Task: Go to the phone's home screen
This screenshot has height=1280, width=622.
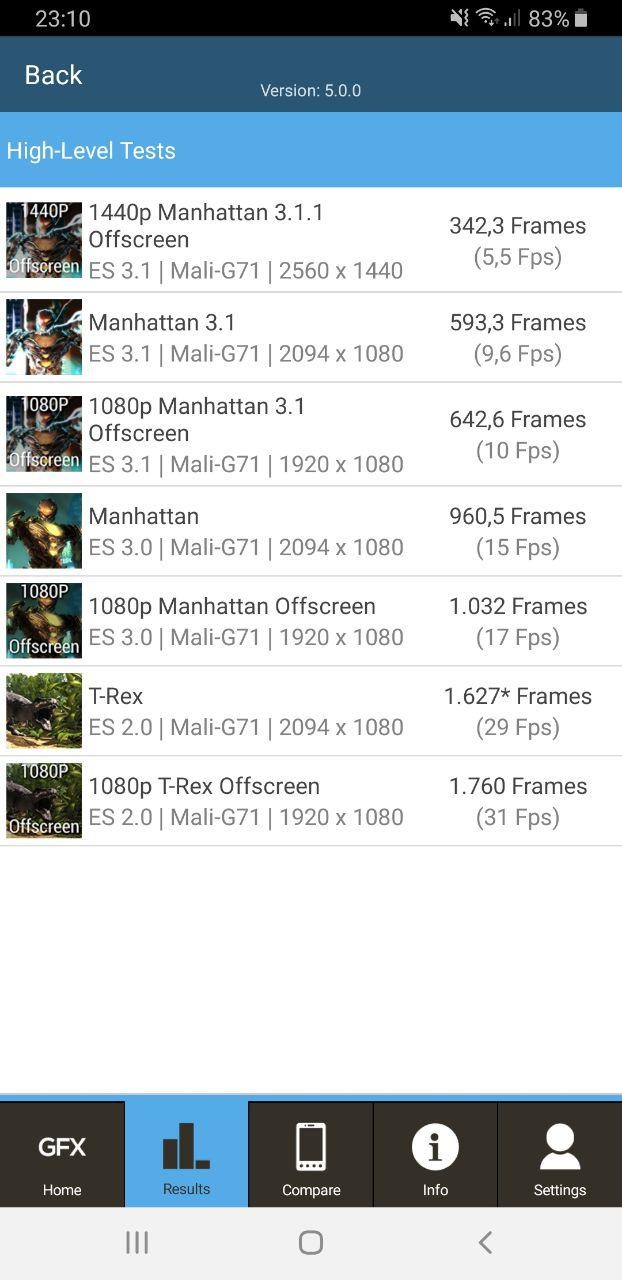Action: click(311, 1242)
